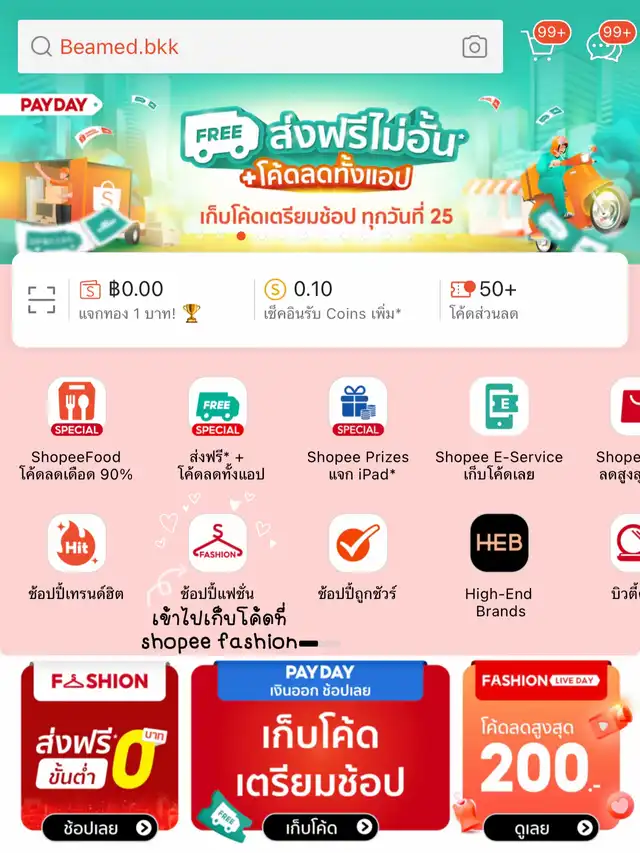This screenshot has height=853, width=640.
Task: Open Shopee E-Service shortcut
Action: pos(499,429)
